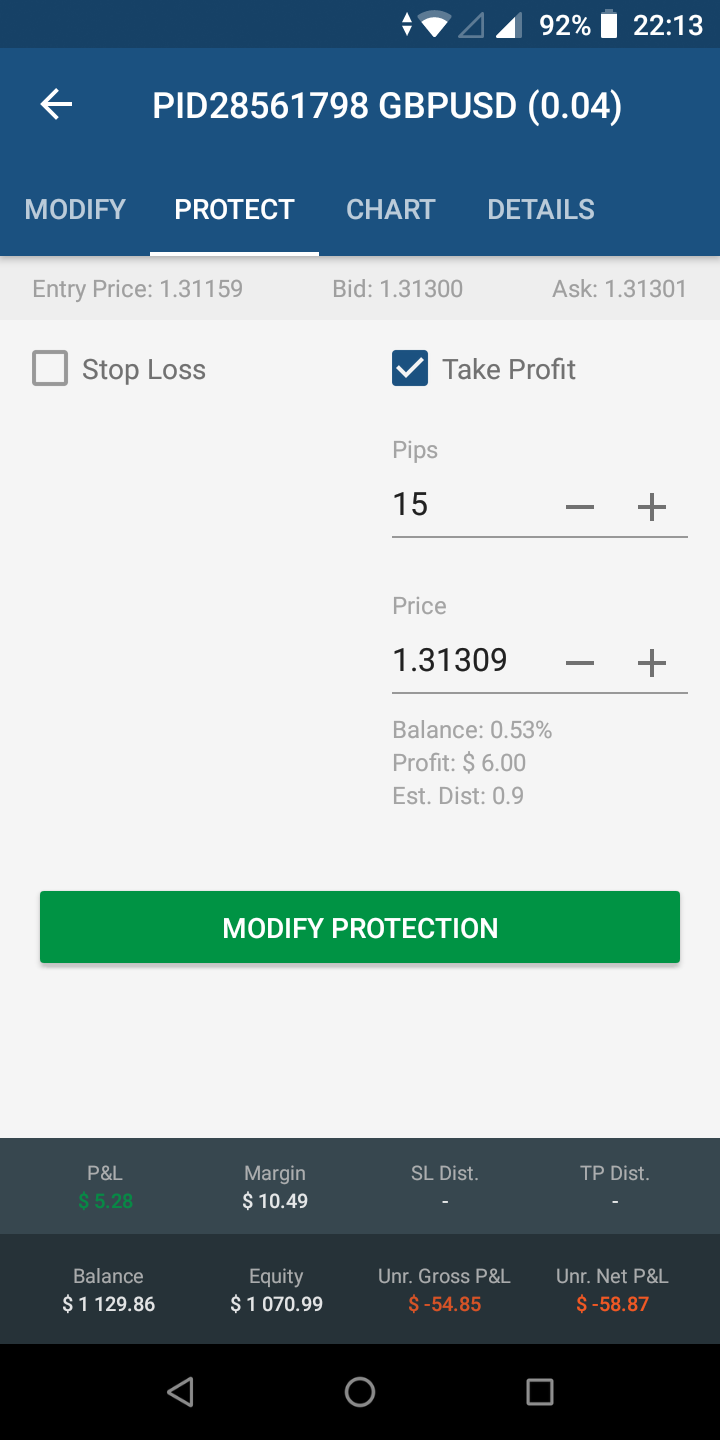The height and width of the screenshot is (1440, 720).
Task: Go back using the arrow icon
Action: coord(57,105)
